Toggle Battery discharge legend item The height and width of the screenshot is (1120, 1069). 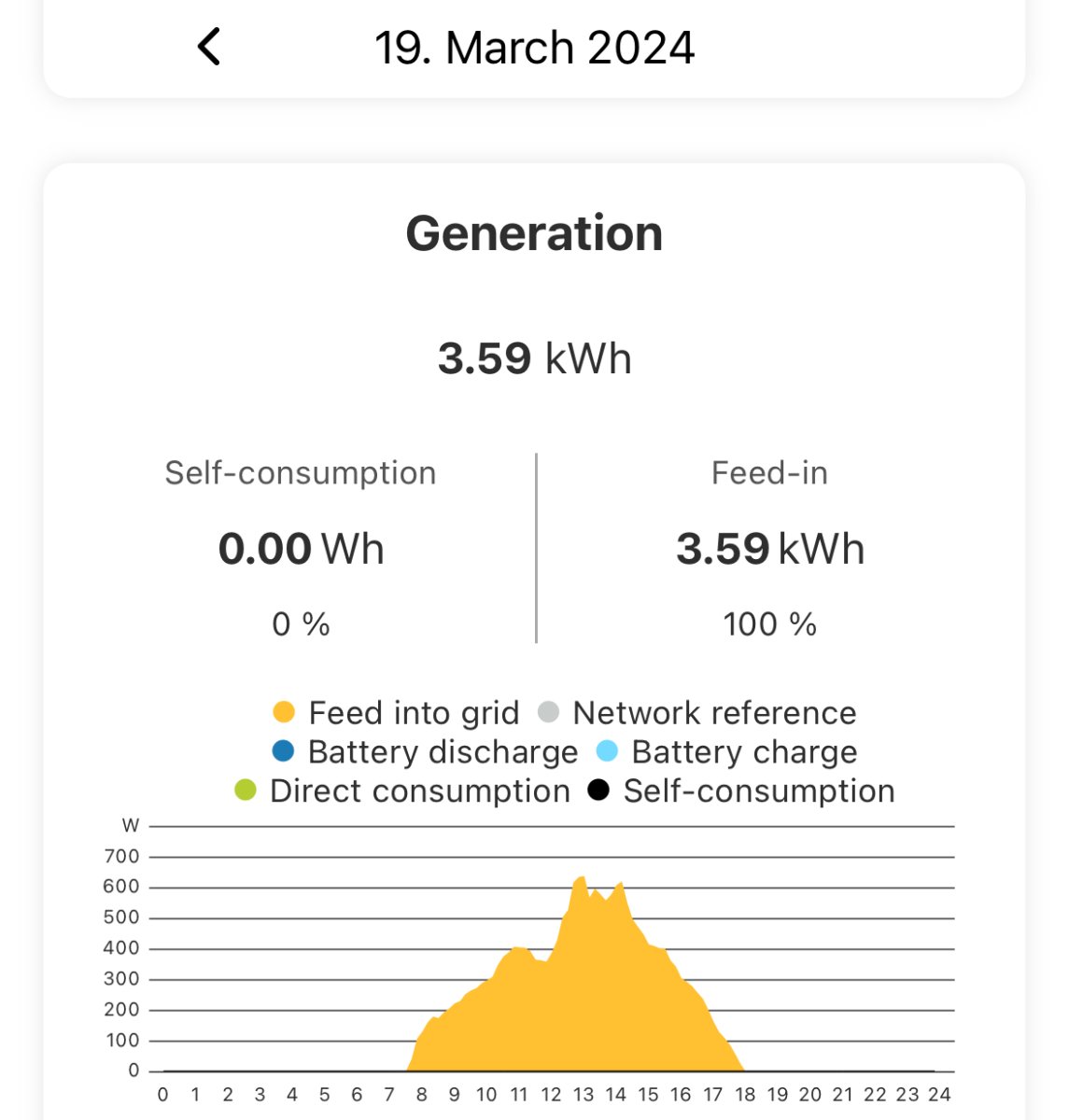click(x=425, y=752)
